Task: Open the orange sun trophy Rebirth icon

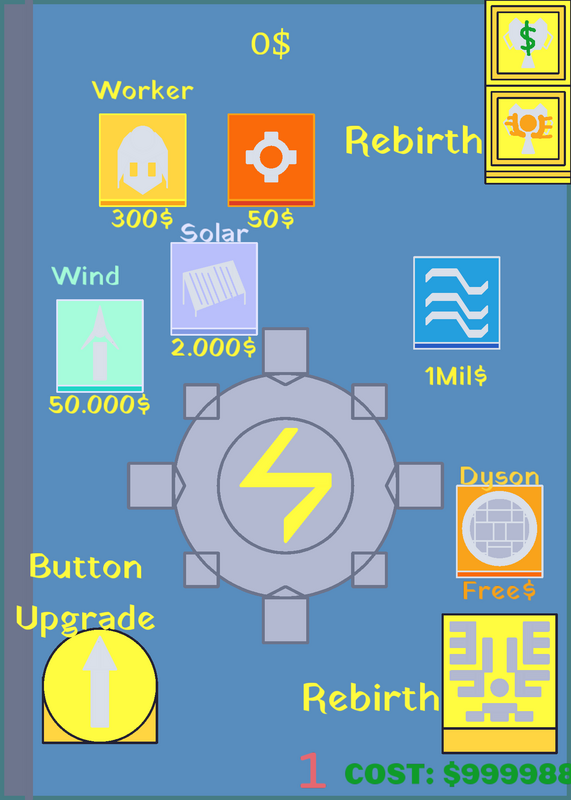Action: [528, 134]
